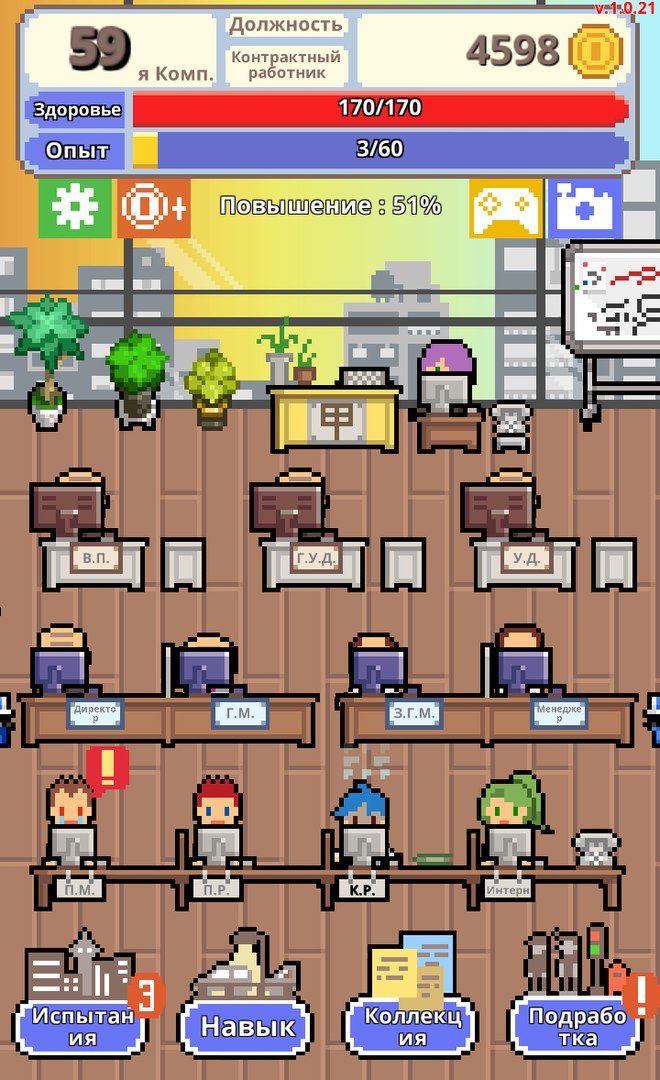Open the Испытания menu
The width and height of the screenshot is (660, 1080).
(x=82, y=1025)
